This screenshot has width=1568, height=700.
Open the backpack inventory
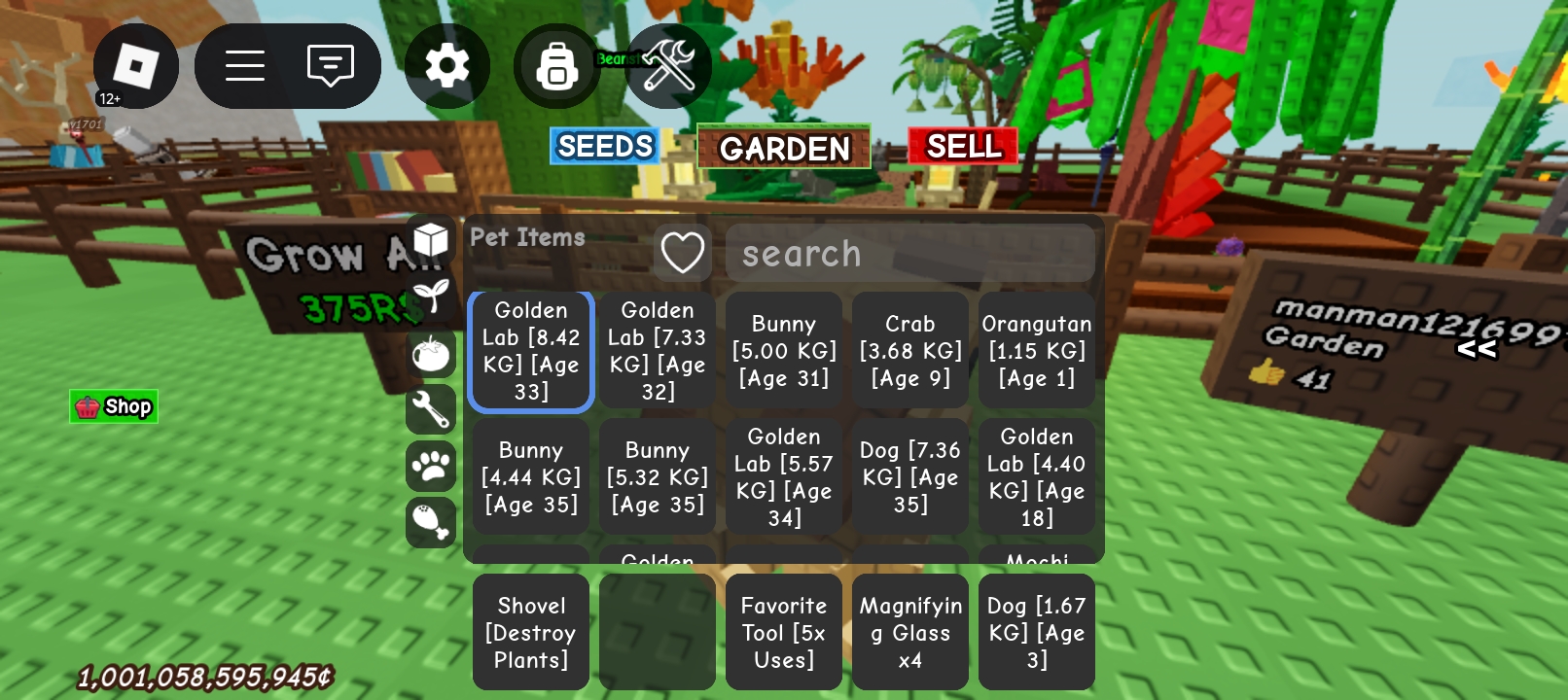click(557, 66)
